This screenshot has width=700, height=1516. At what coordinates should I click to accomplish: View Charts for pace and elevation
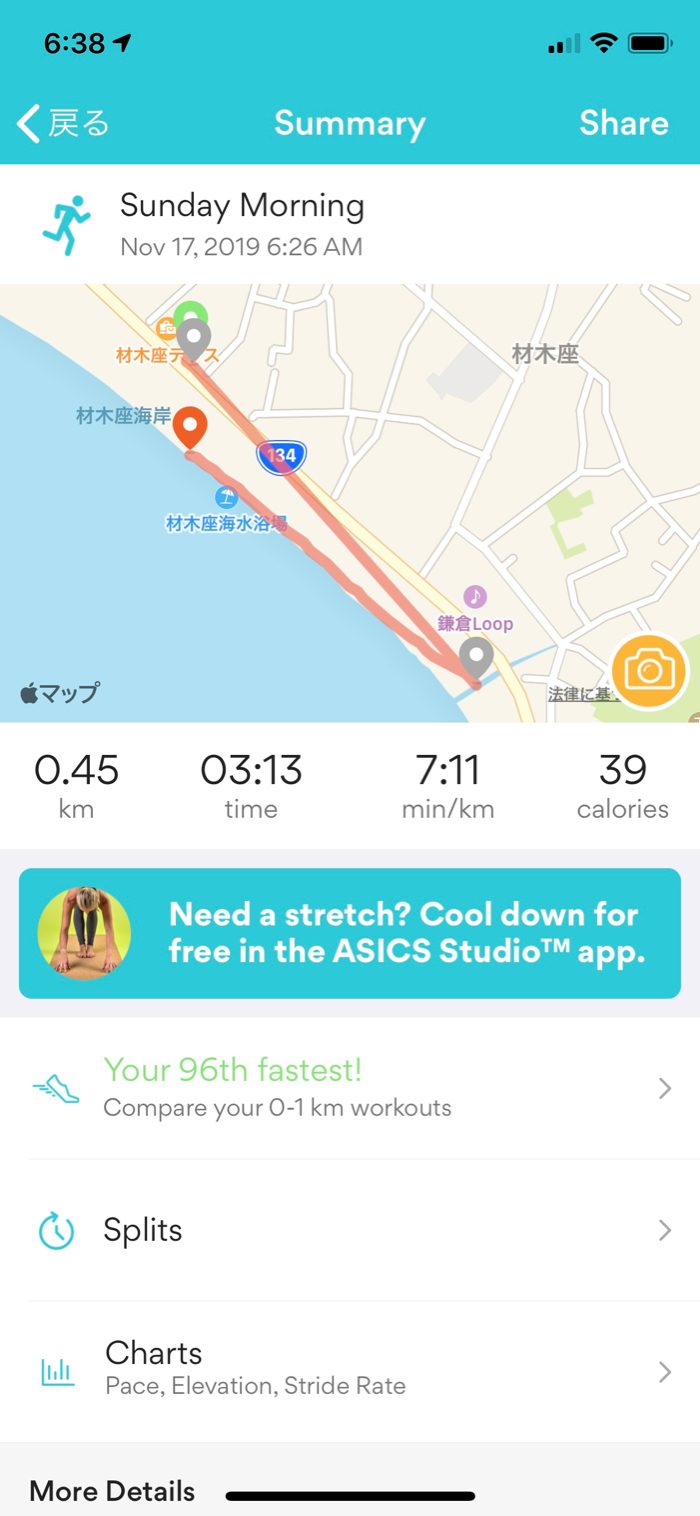point(350,1370)
